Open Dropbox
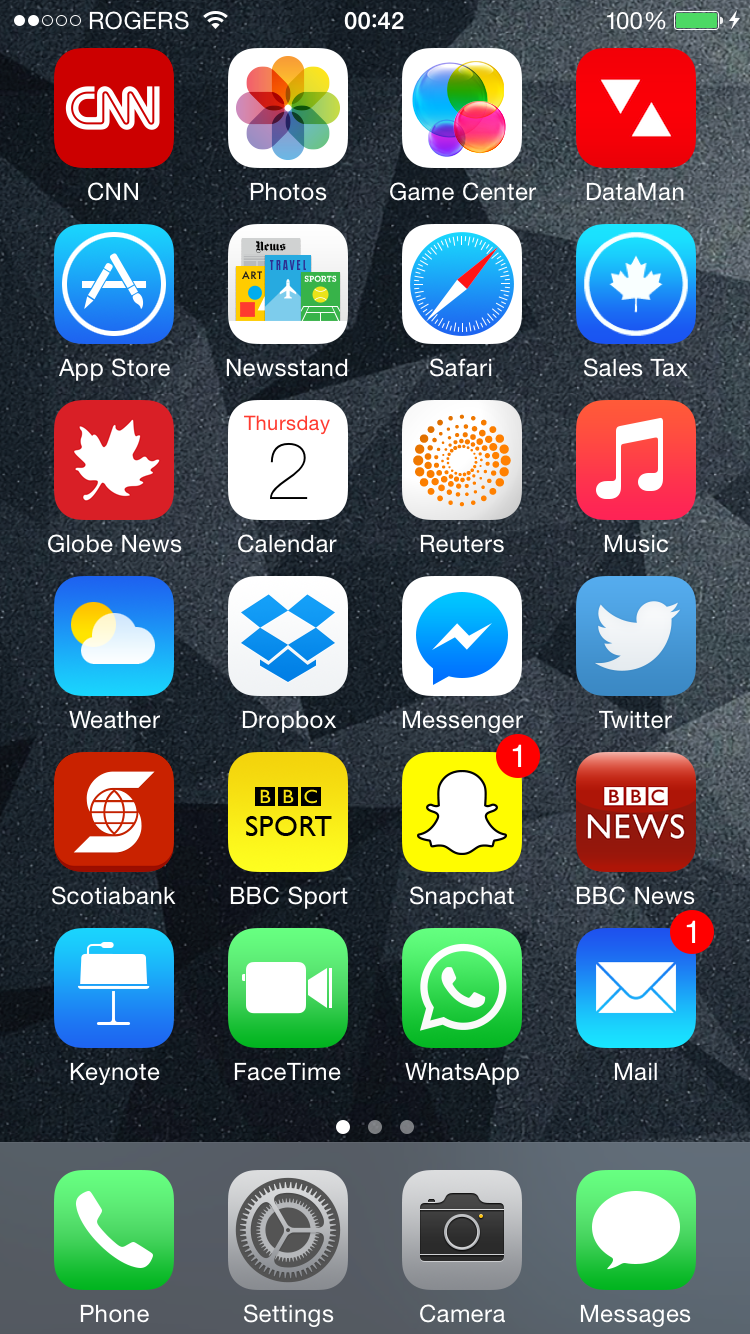 click(288, 636)
